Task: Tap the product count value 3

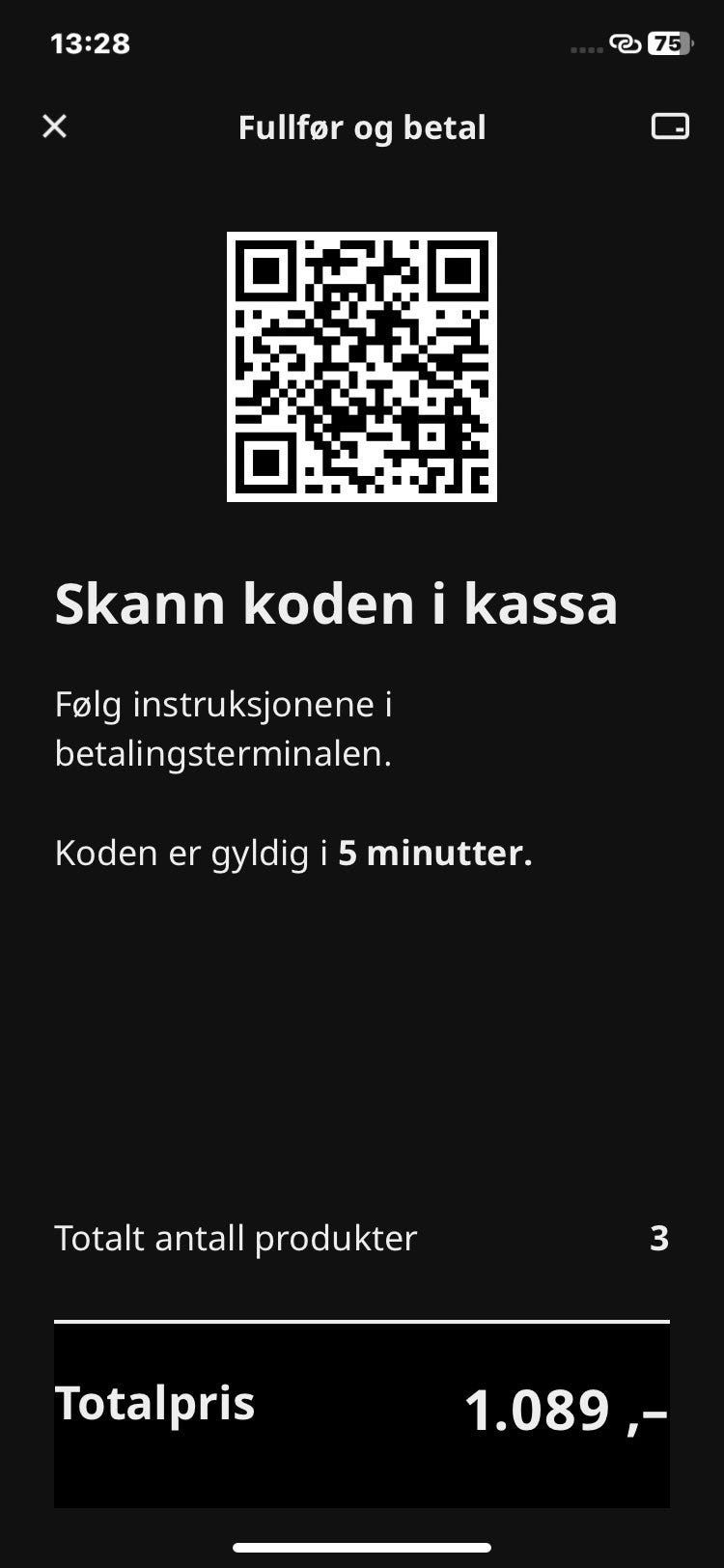Action: click(661, 1238)
